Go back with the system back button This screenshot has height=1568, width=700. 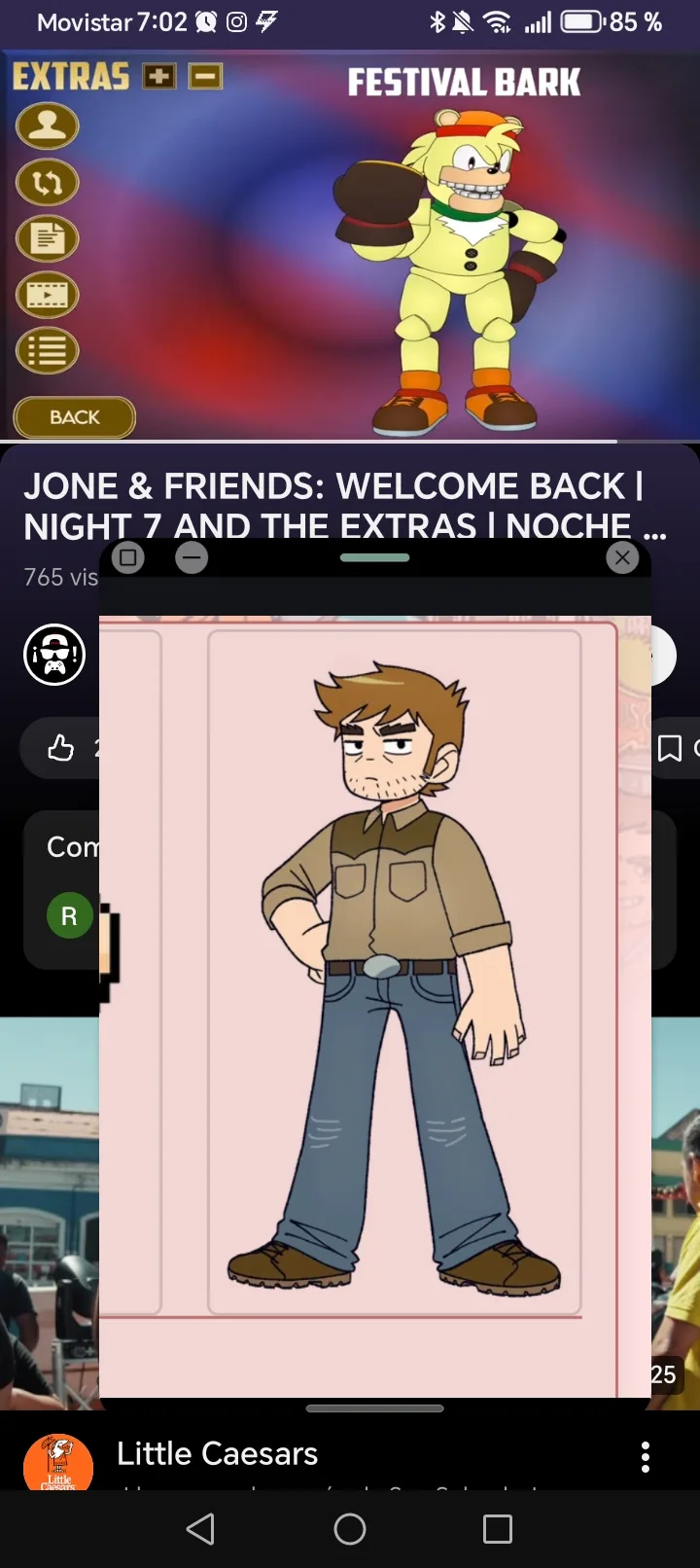(200, 1529)
